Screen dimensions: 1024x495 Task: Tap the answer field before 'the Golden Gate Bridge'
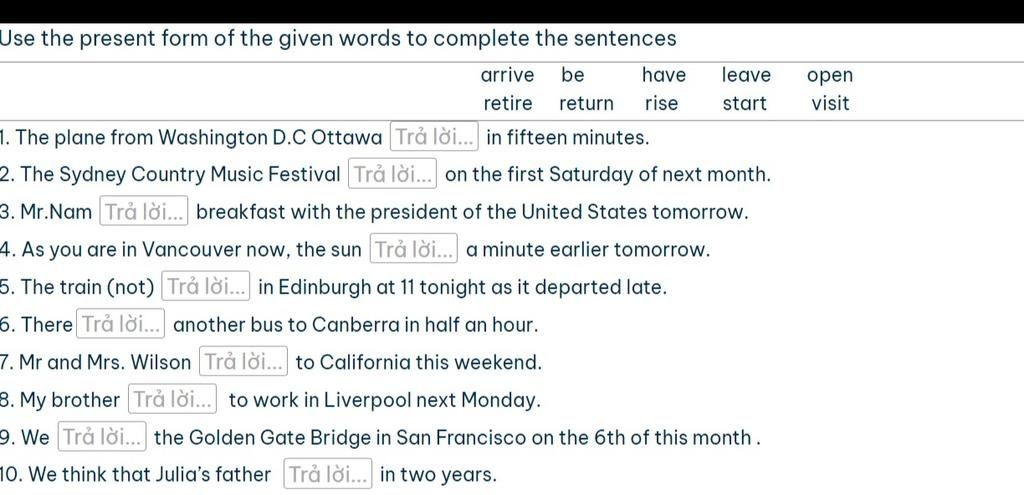[x=103, y=437]
